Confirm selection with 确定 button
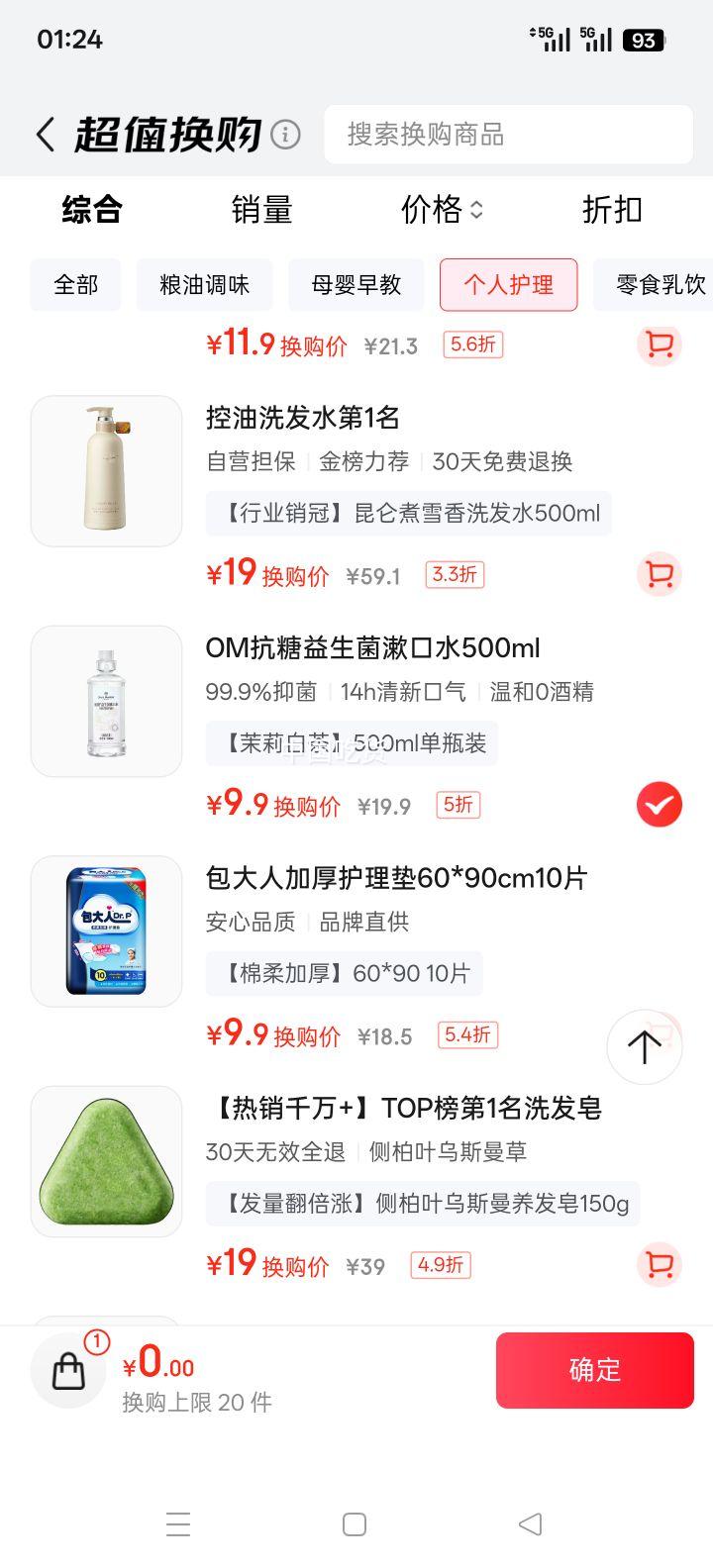The width and height of the screenshot is (713, 1568). coord(594,1370)
